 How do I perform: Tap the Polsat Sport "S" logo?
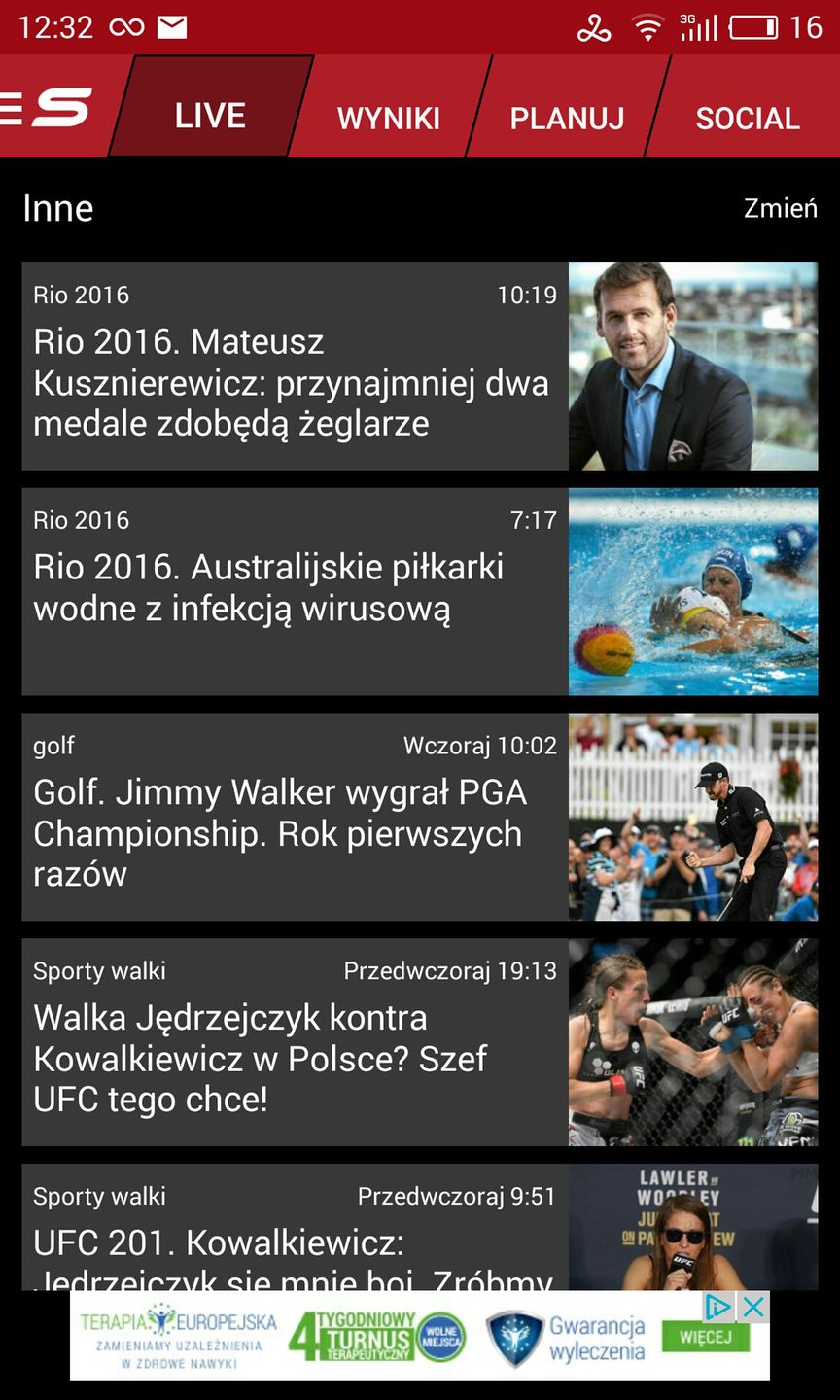tap(58, 107)
